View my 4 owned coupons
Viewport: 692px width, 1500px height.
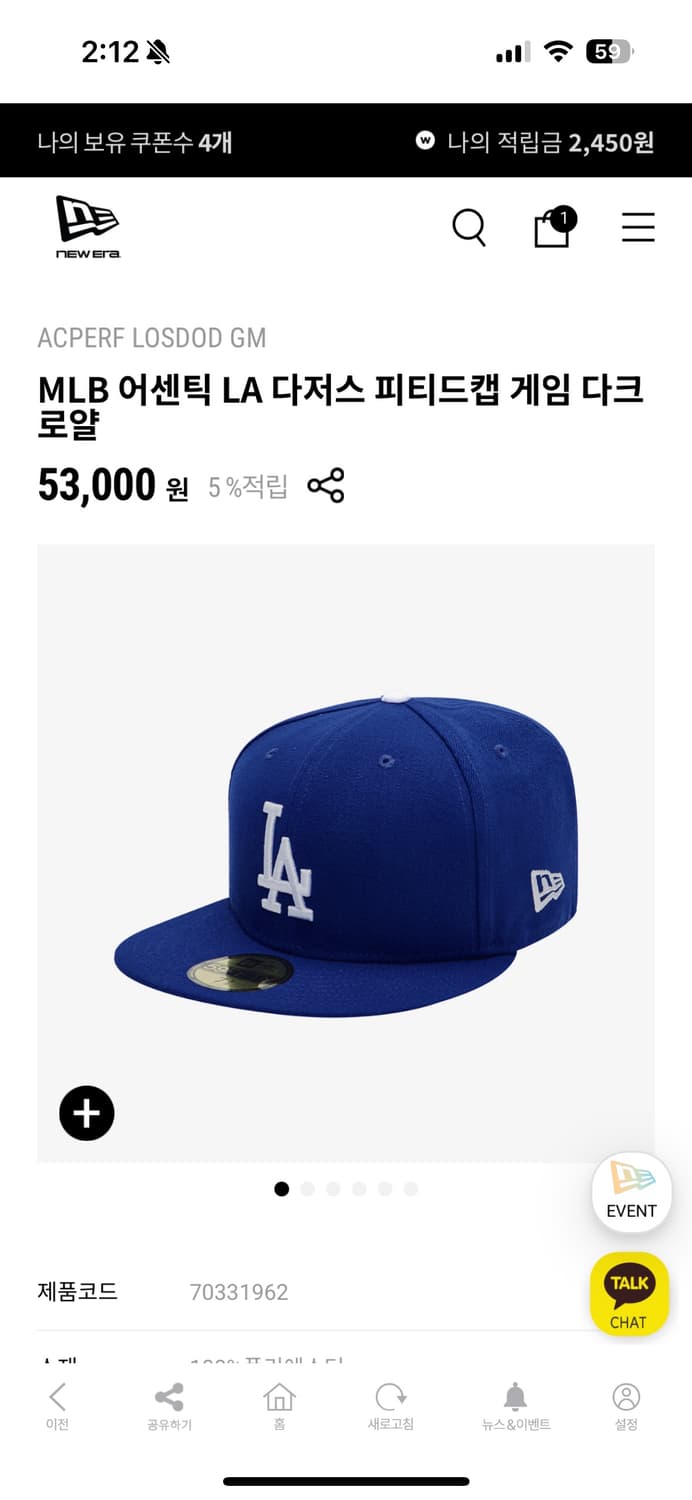135,141
